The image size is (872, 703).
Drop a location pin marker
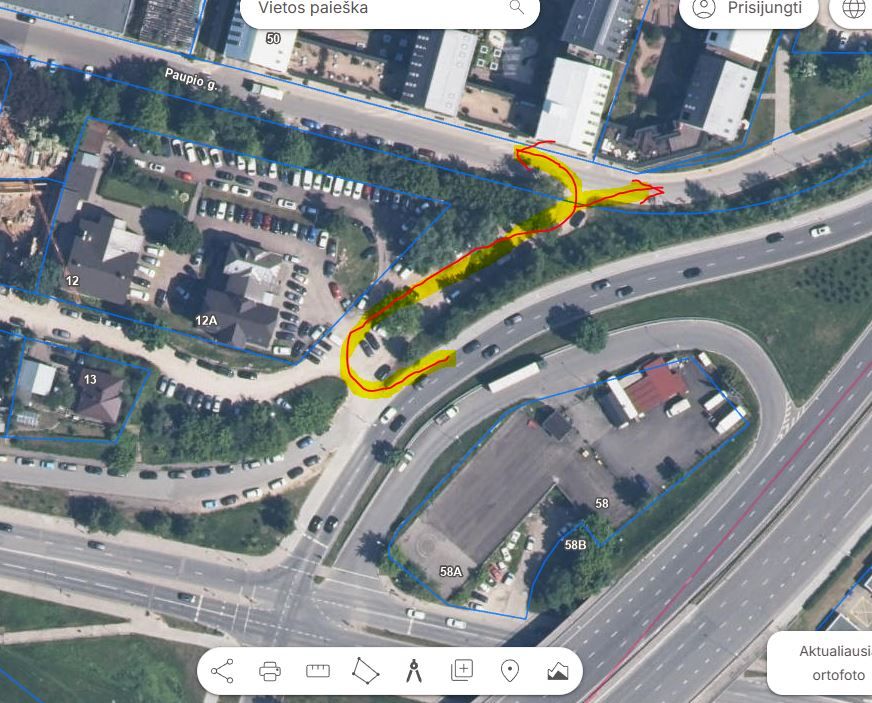click(510, 671)
